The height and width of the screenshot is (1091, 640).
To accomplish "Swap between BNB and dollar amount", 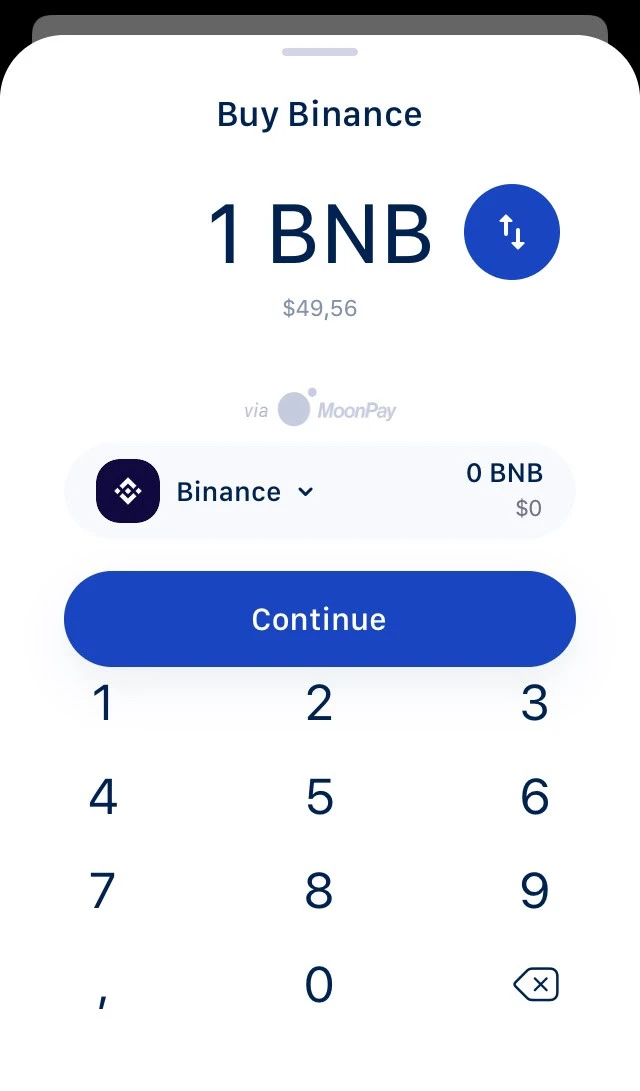I will (x=512, y=232).
